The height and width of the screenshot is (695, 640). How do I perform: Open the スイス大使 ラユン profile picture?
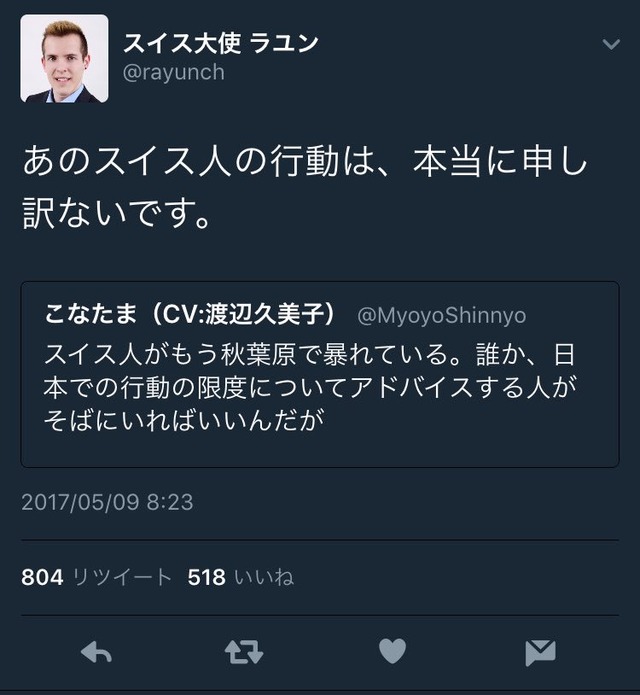tap(64, 59)
